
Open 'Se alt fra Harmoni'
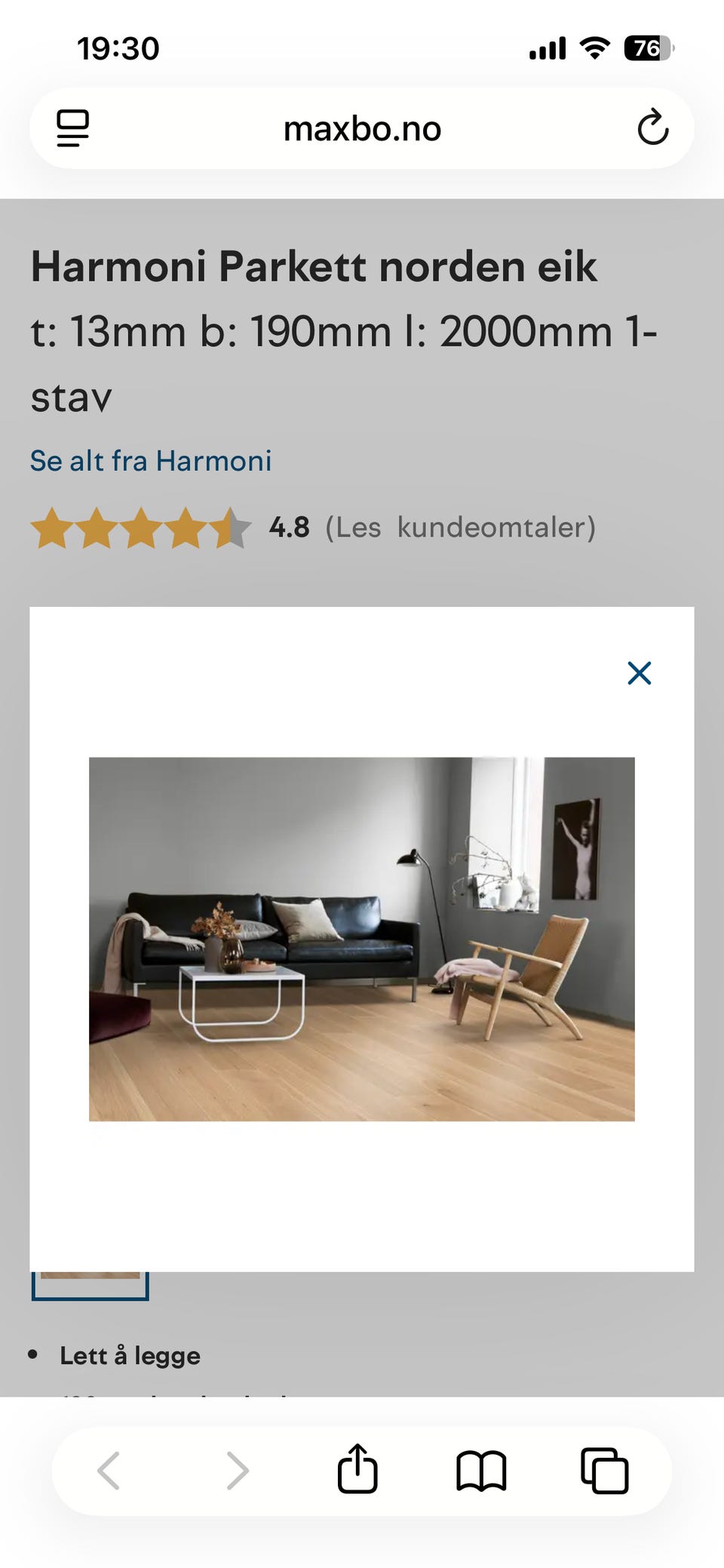coord(150,460)
